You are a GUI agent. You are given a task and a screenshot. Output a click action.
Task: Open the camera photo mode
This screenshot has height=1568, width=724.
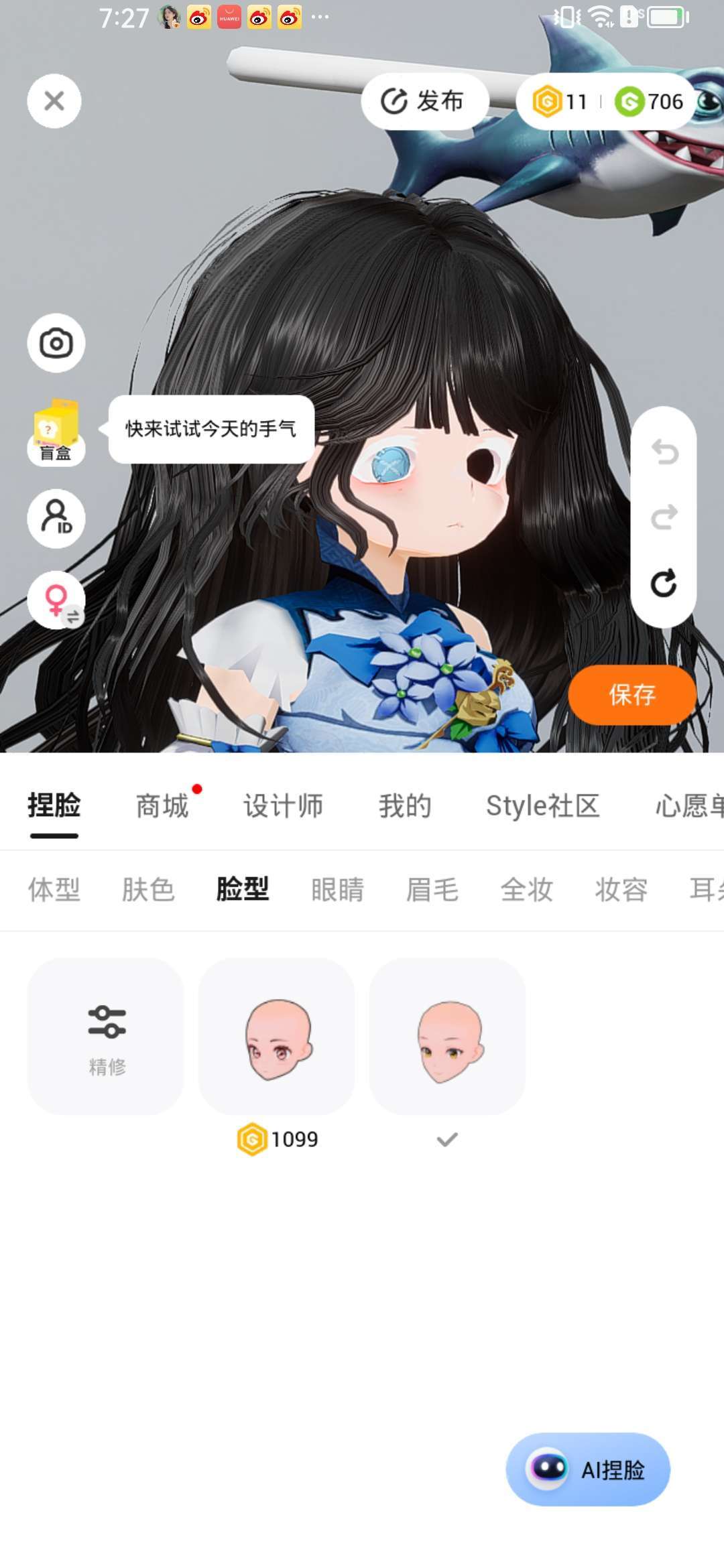click(x=56, y=343)
